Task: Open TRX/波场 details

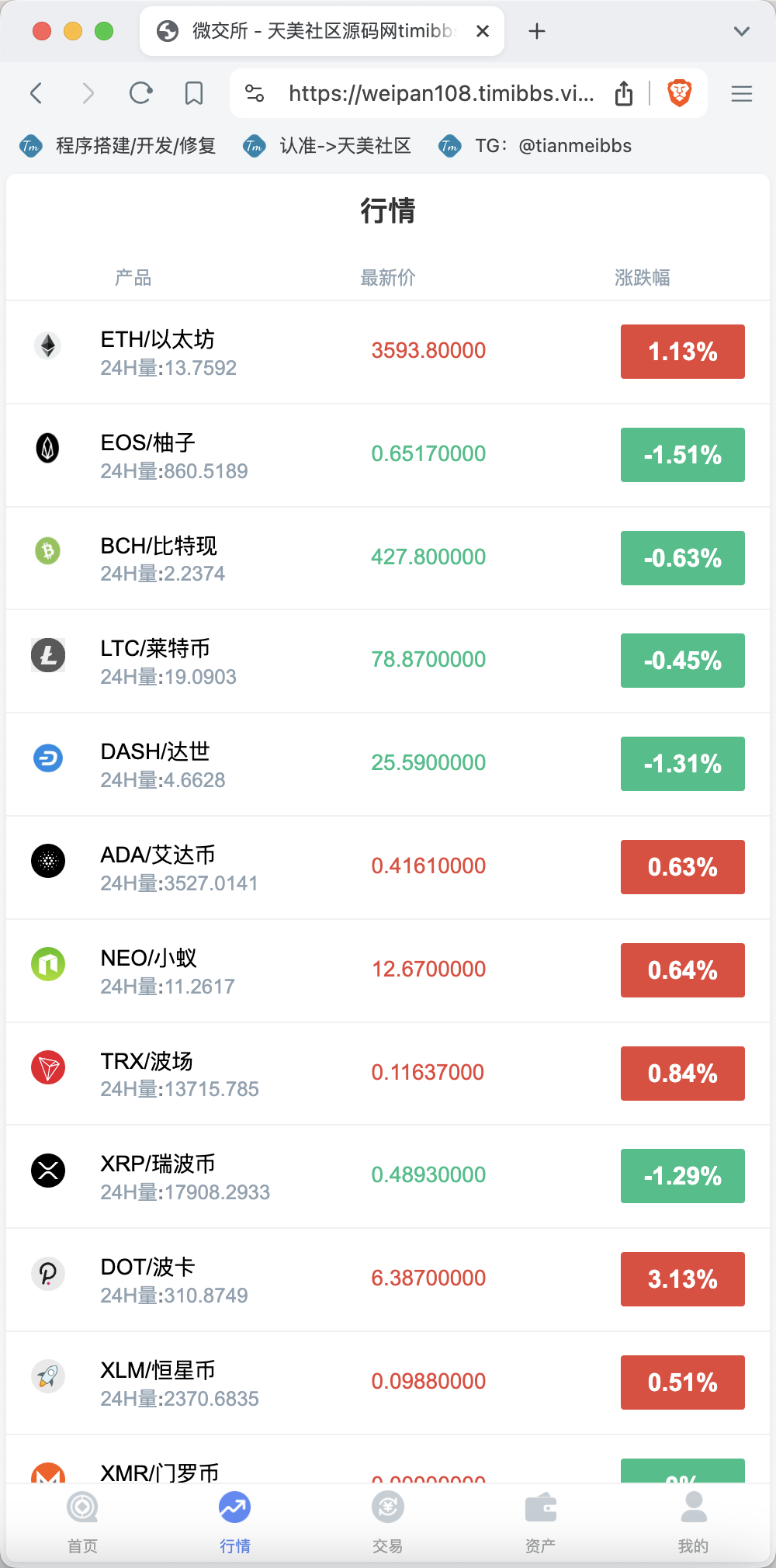Action: pyautogui.click(x=388, y=1074)
